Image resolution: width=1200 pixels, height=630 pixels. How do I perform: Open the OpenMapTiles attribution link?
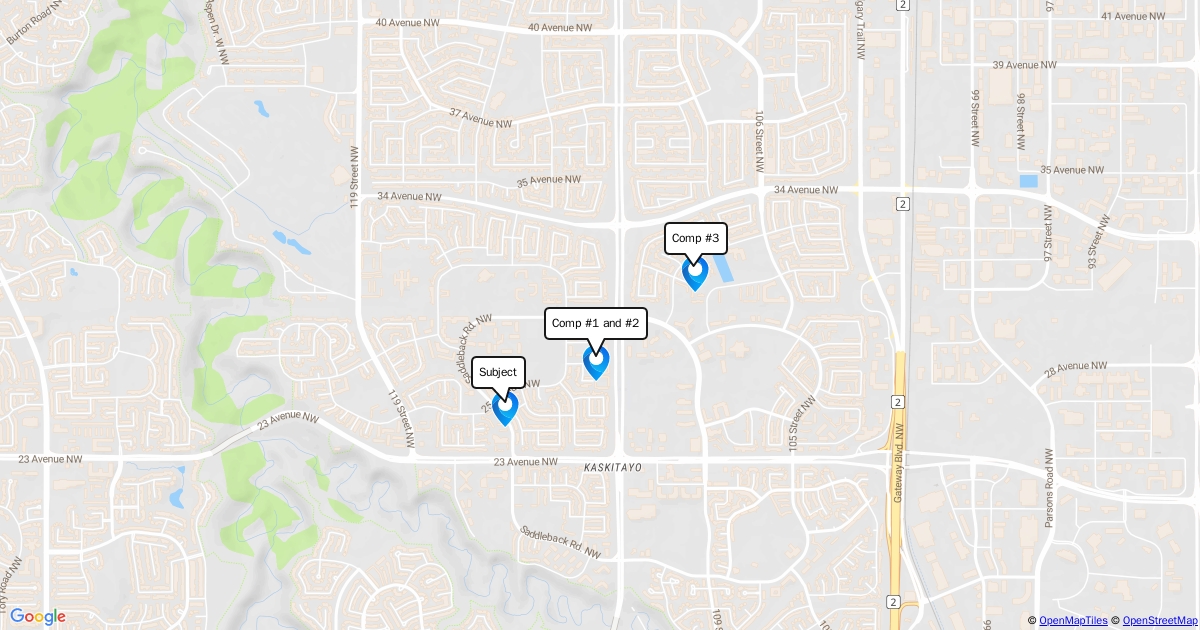click(1073, 621)
